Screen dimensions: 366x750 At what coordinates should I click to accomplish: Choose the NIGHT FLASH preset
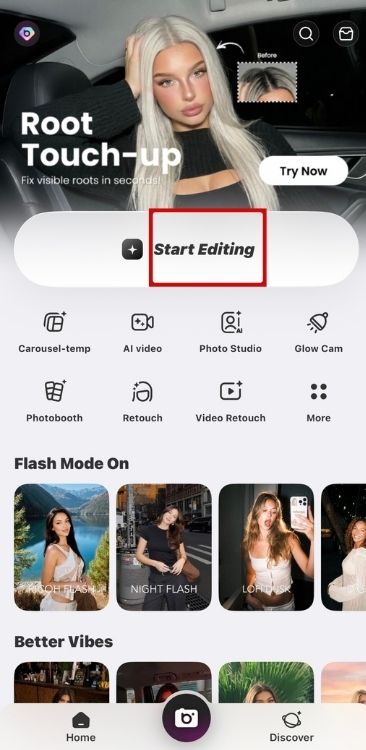tap(164, 547)
